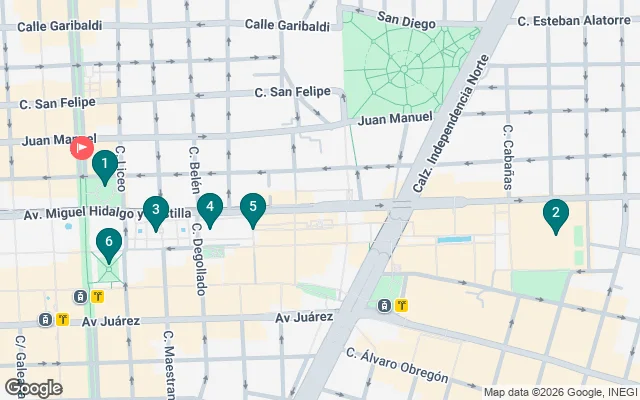Select map pin number 5
The image size is (640, 400).
click(x=253, y=208)
